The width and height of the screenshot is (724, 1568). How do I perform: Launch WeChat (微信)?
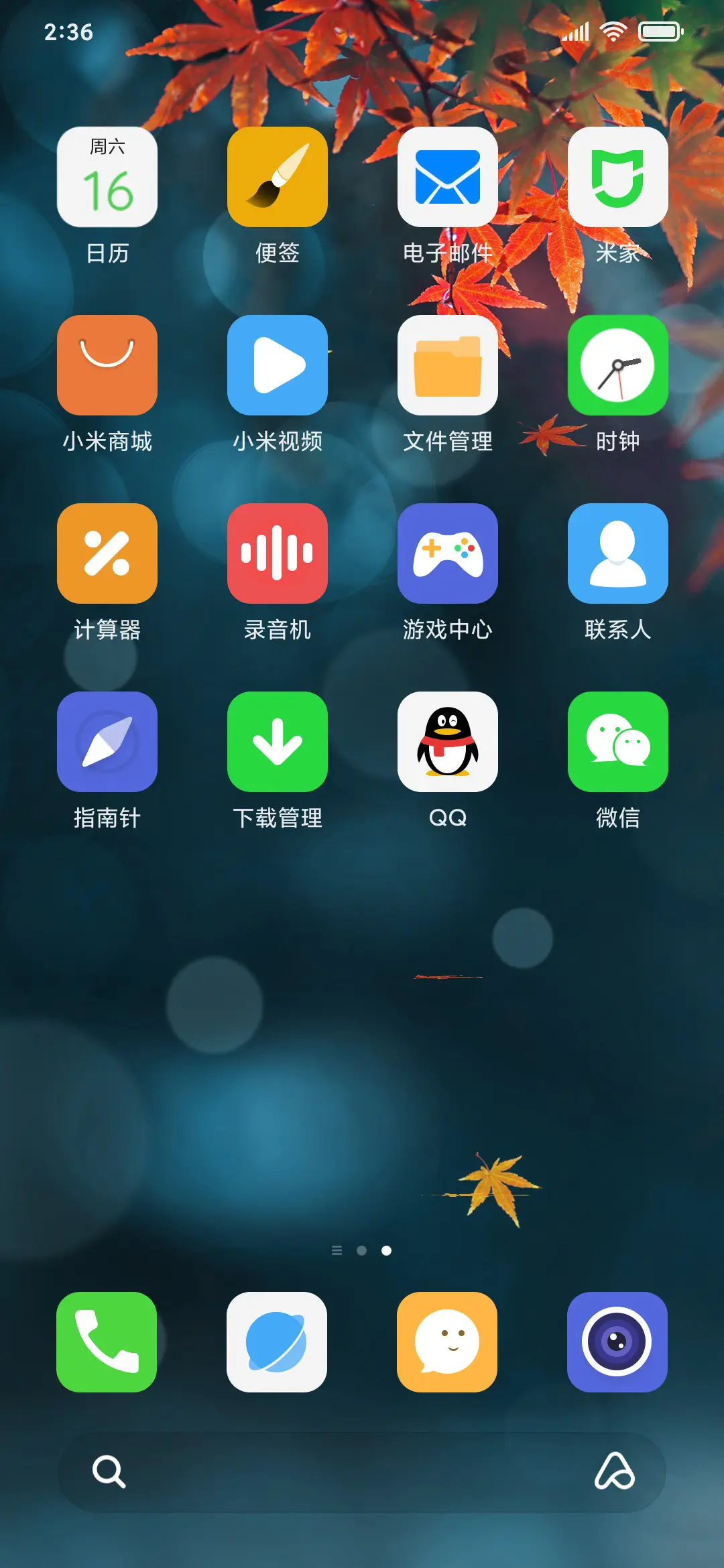617,742
